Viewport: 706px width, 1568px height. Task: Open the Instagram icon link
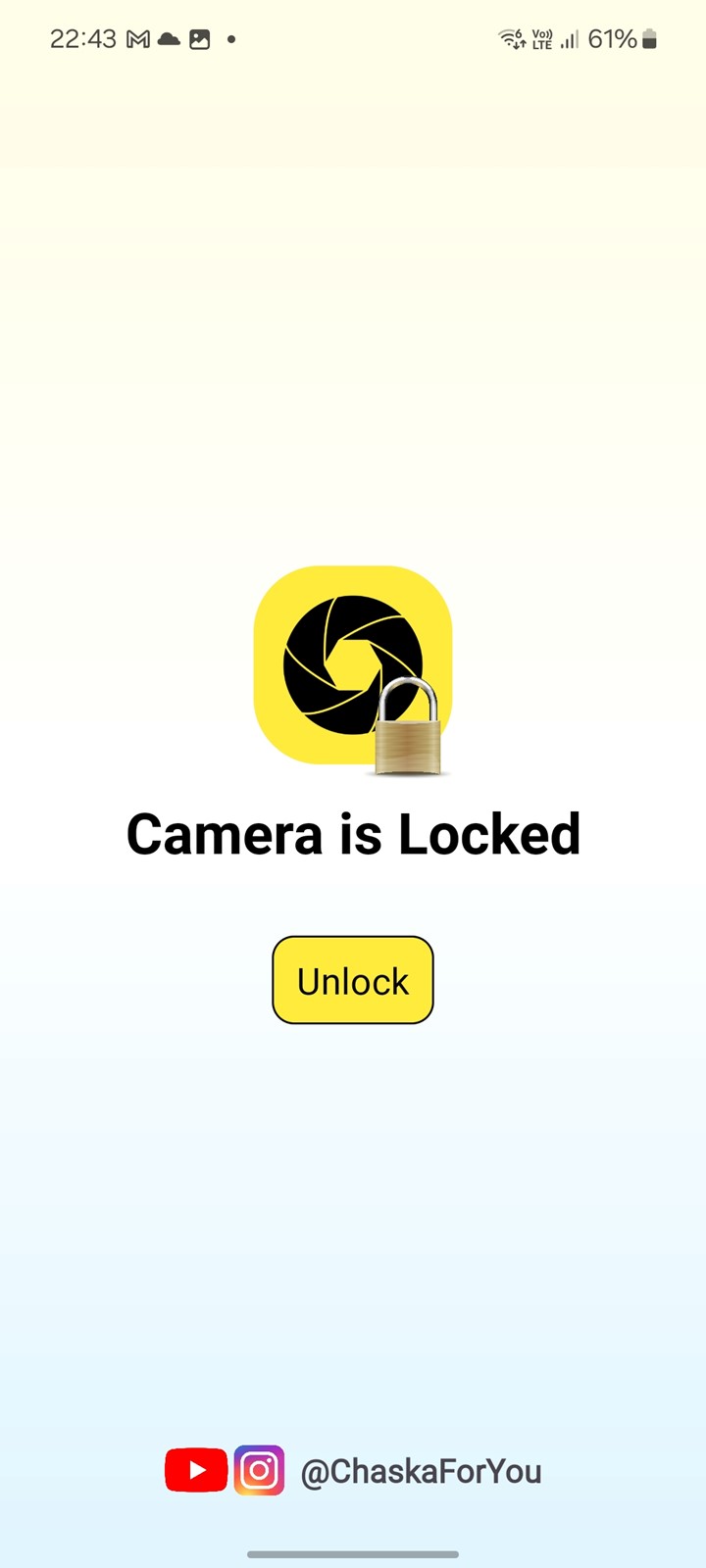(259, 1470)
